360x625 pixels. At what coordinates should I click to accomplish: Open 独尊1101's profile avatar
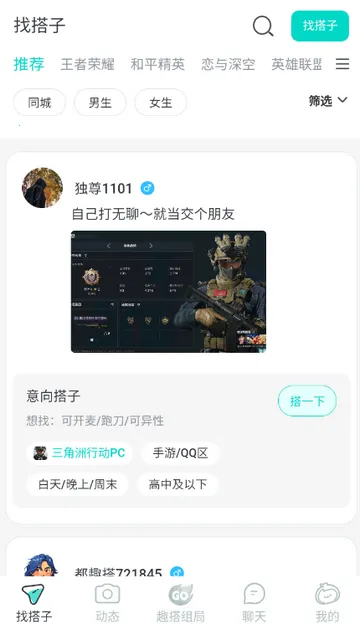42,188
